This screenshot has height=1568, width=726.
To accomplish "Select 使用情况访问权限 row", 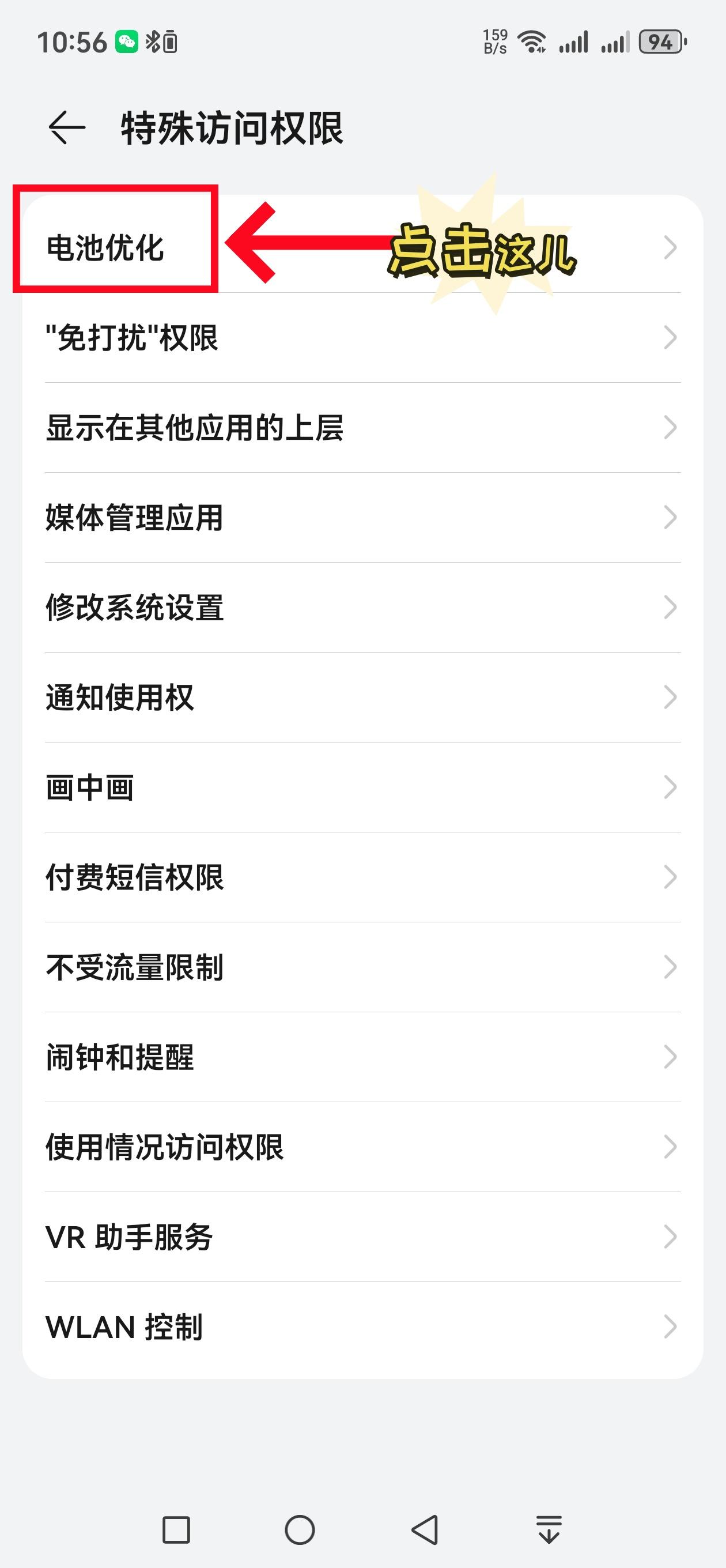I will 362,1147.
